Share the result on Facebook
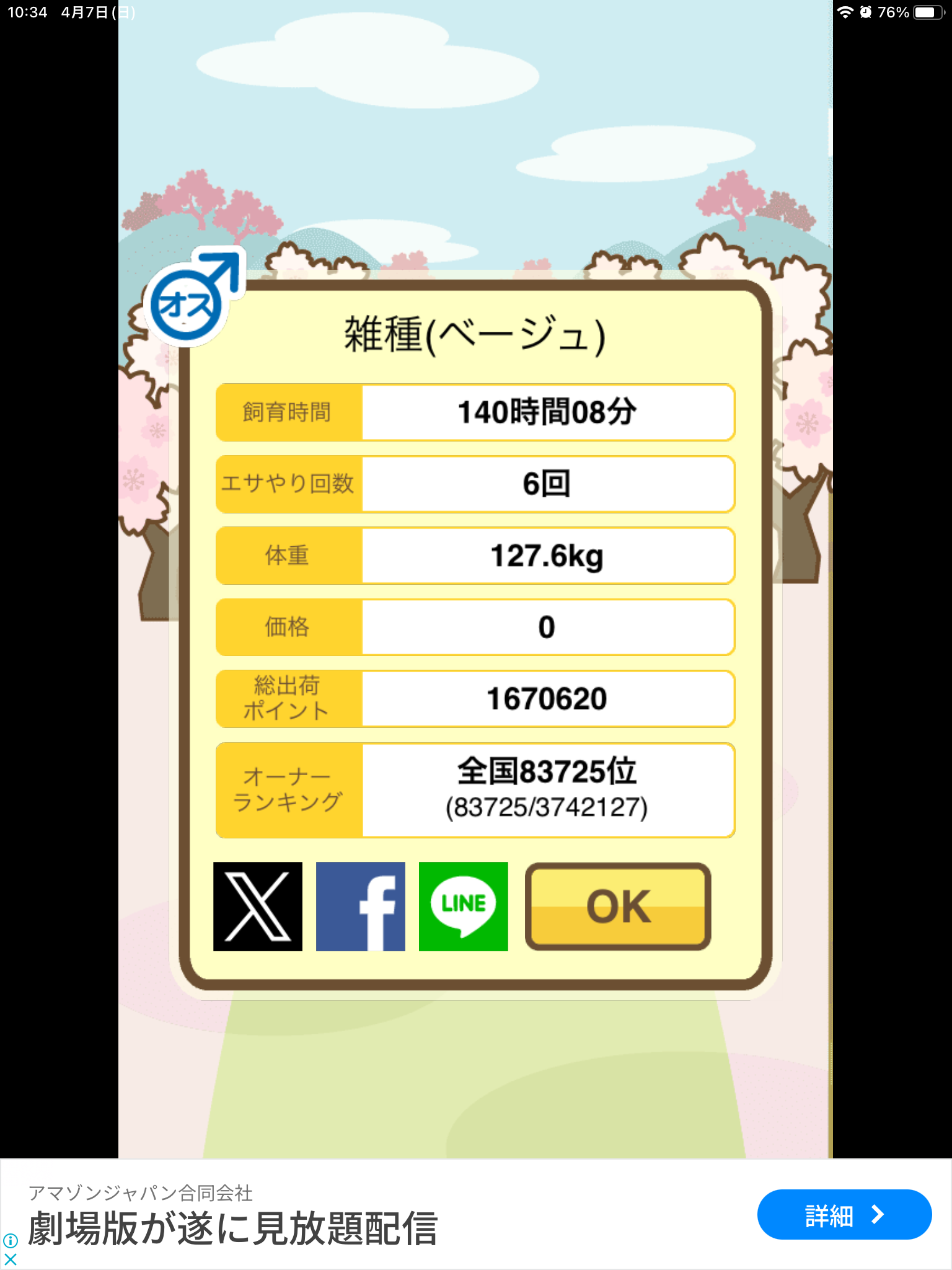 tap(360, 906)
